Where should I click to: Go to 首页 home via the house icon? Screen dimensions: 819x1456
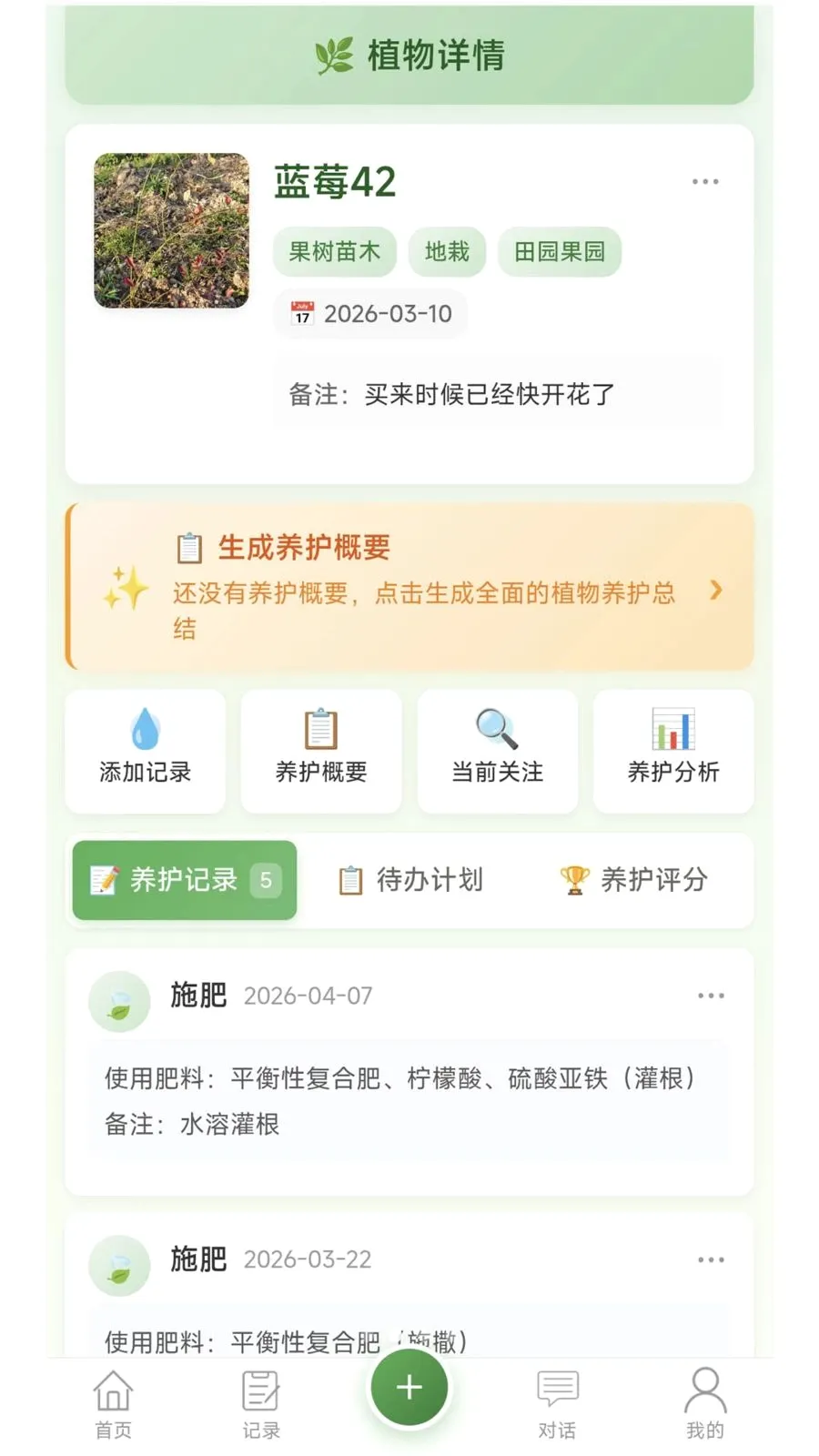(x=112, y=1401)
